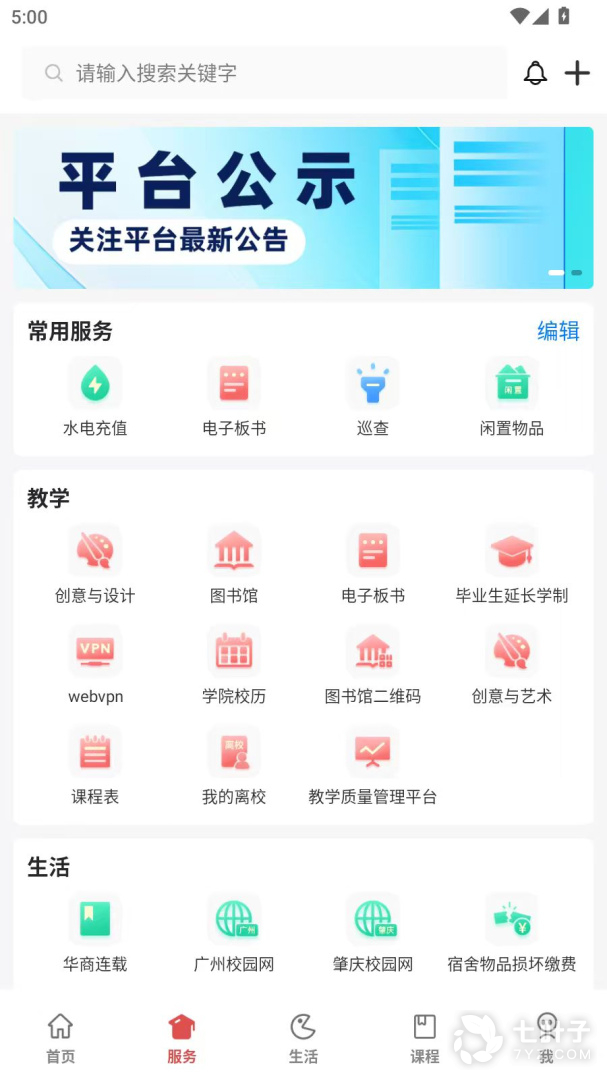Open the notifications bell
The width and height of the screenshot is (607, 1080).
point(536,73)
